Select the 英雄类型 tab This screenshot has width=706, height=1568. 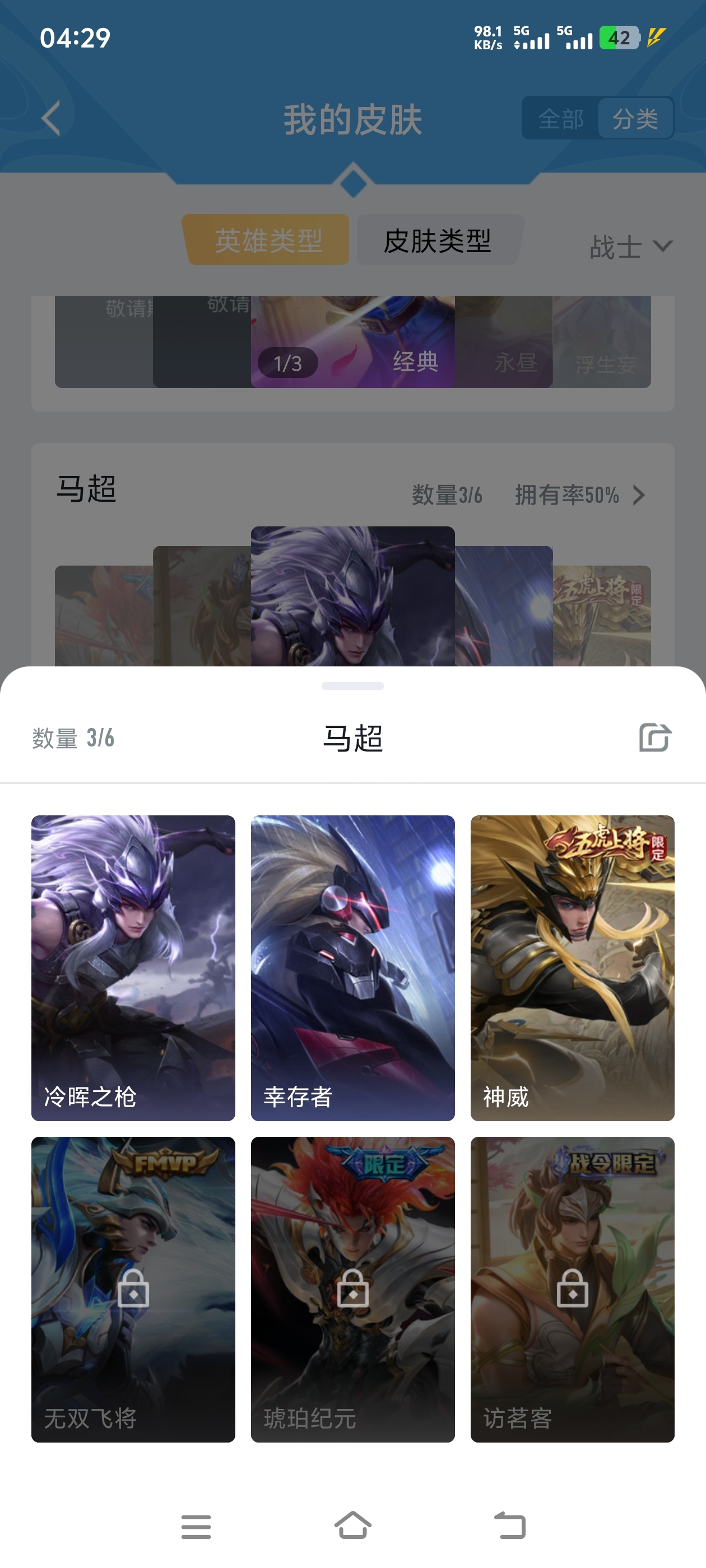[x=267, y=240]
